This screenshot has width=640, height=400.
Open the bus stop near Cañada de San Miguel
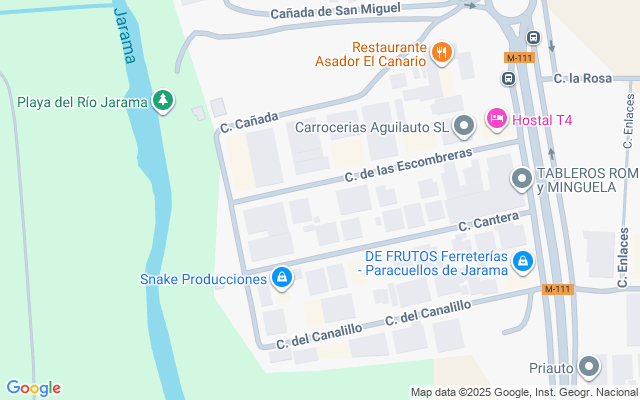click(533, 38)
